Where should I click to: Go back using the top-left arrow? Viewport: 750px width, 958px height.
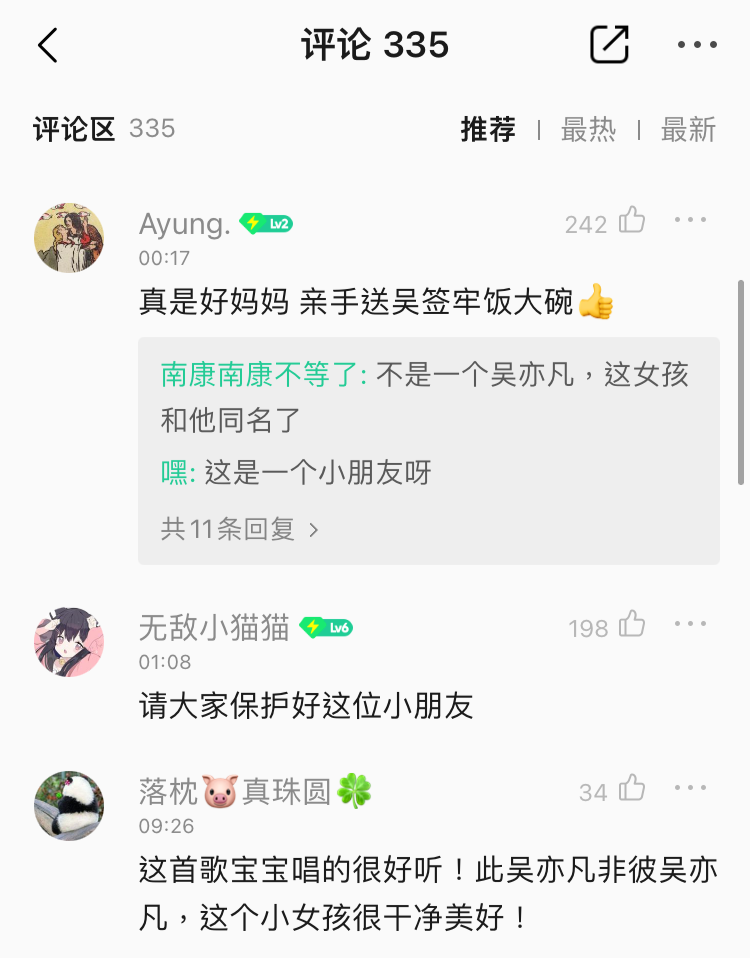pyautogui.click(x=48, y=45)
